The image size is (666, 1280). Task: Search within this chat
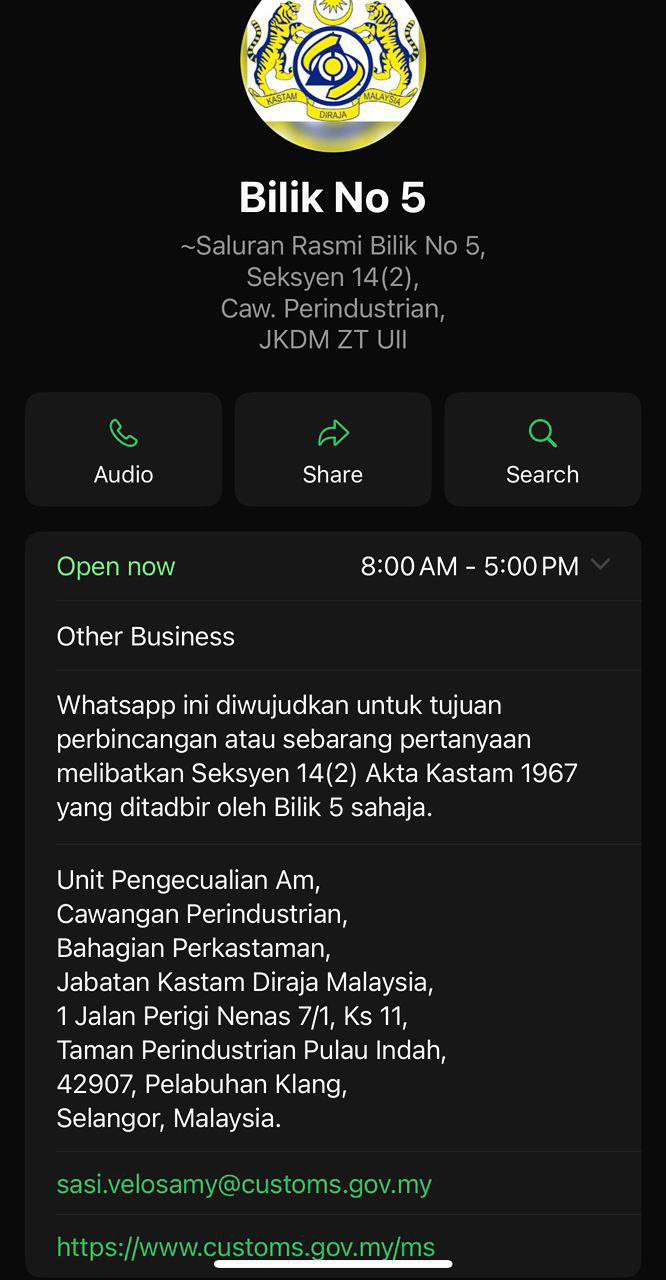tap(542, 449)
